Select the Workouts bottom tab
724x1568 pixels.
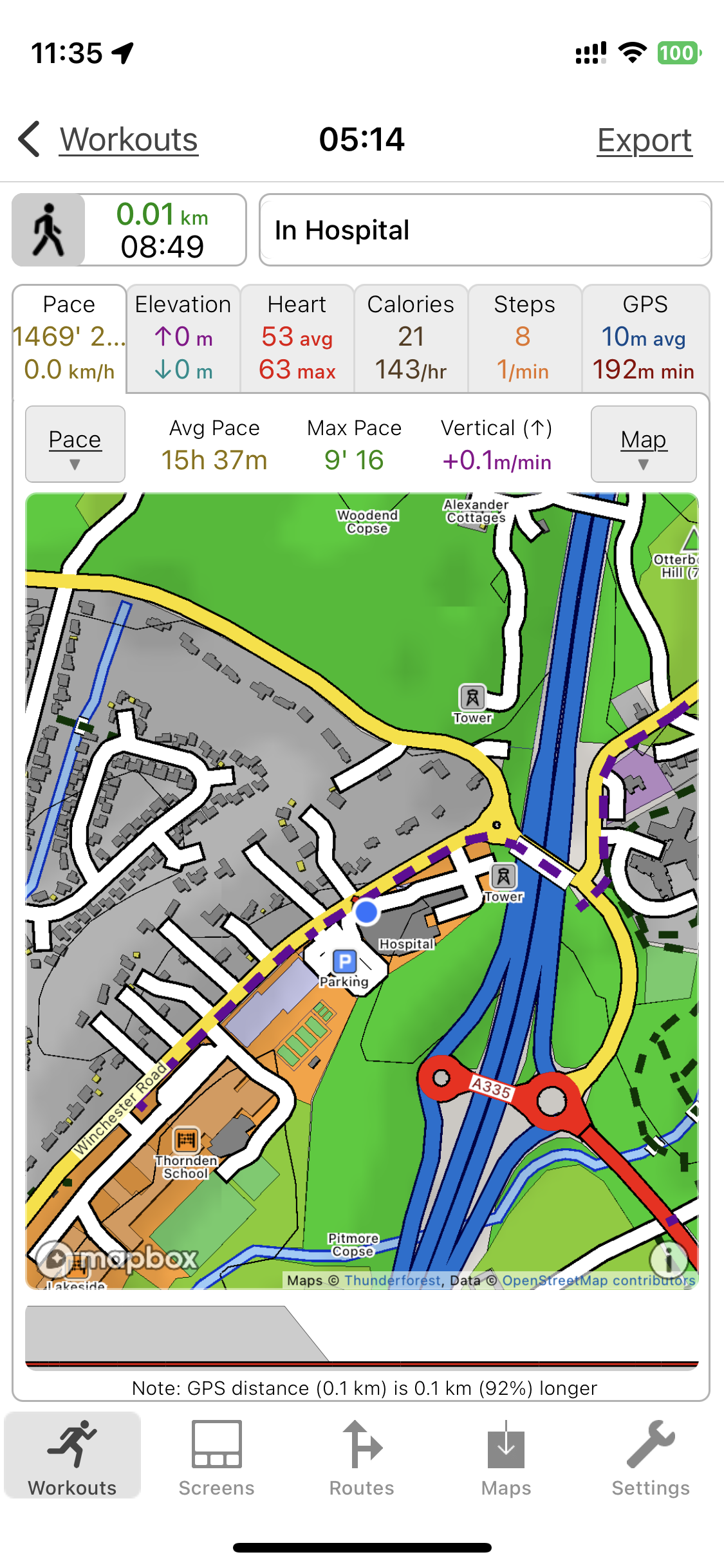(x=73, y=1459)
